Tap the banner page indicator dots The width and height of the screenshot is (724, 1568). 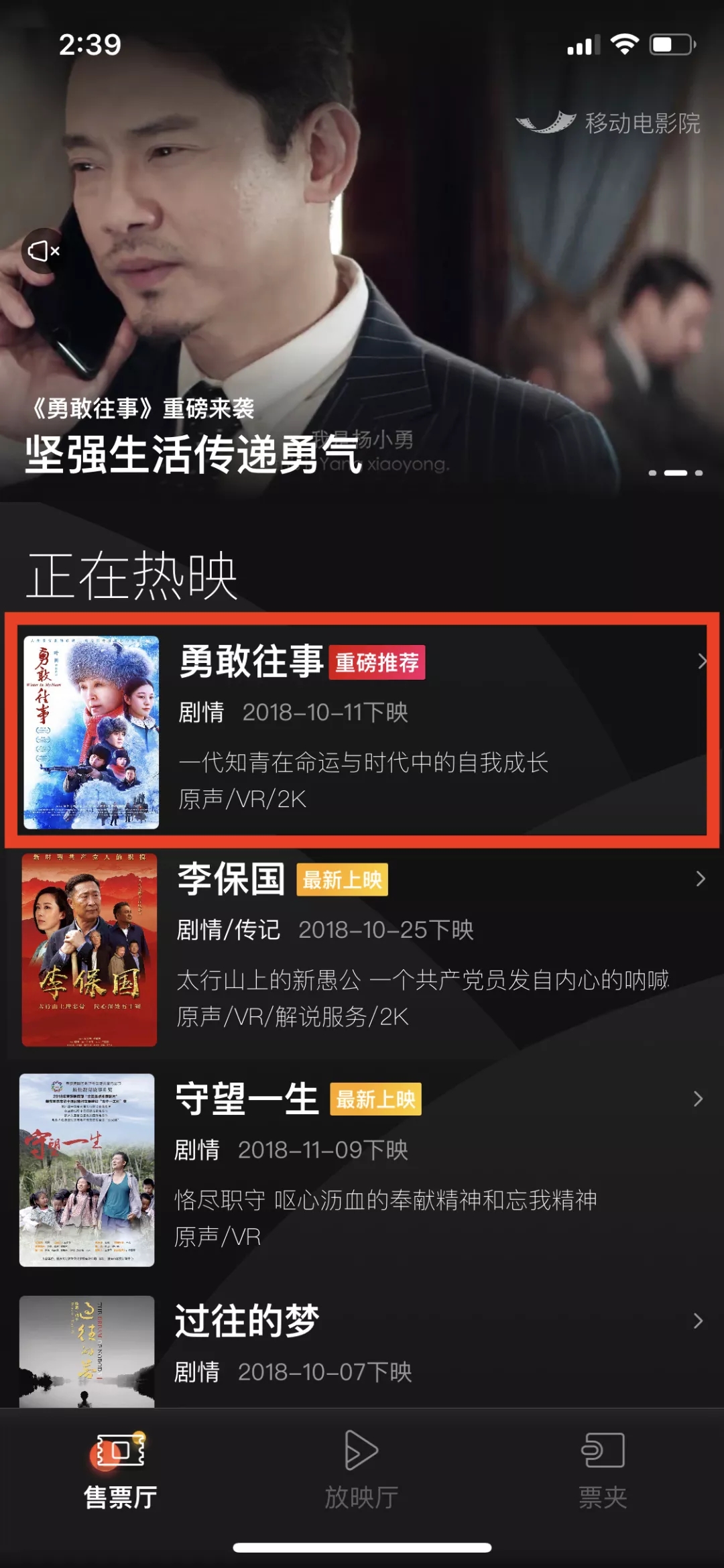(675, 473)
